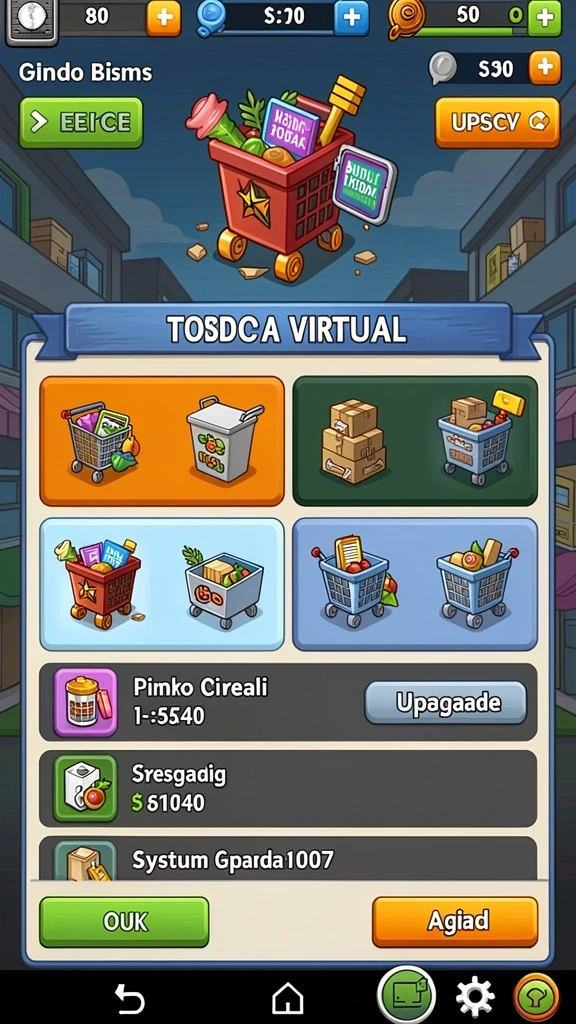Viewport: 576px width, 1024px height.
Task: Tap the green round screen icon
Action: pos(406,996)
